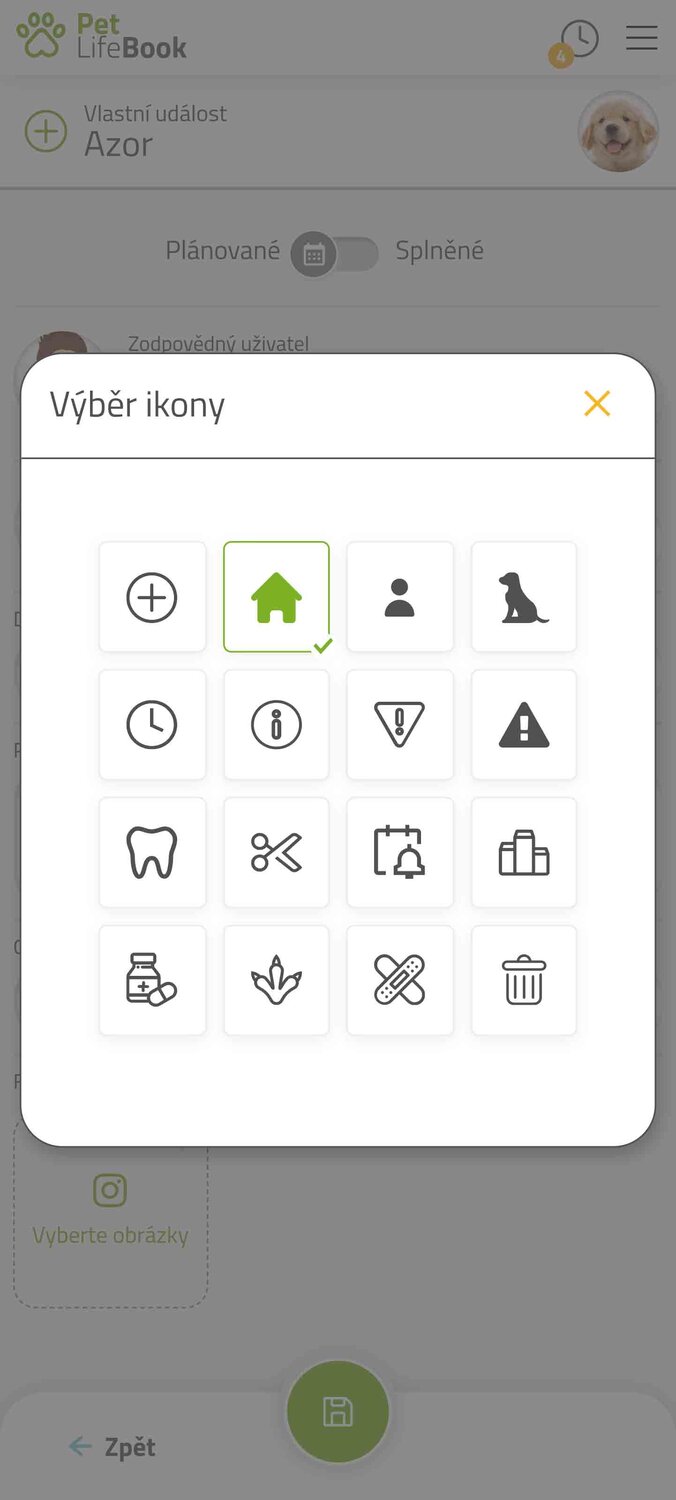Screen dimensions: 676x1500
Task: Select the food packages icon
Action: pyautogui.click(x=524, y=853)
